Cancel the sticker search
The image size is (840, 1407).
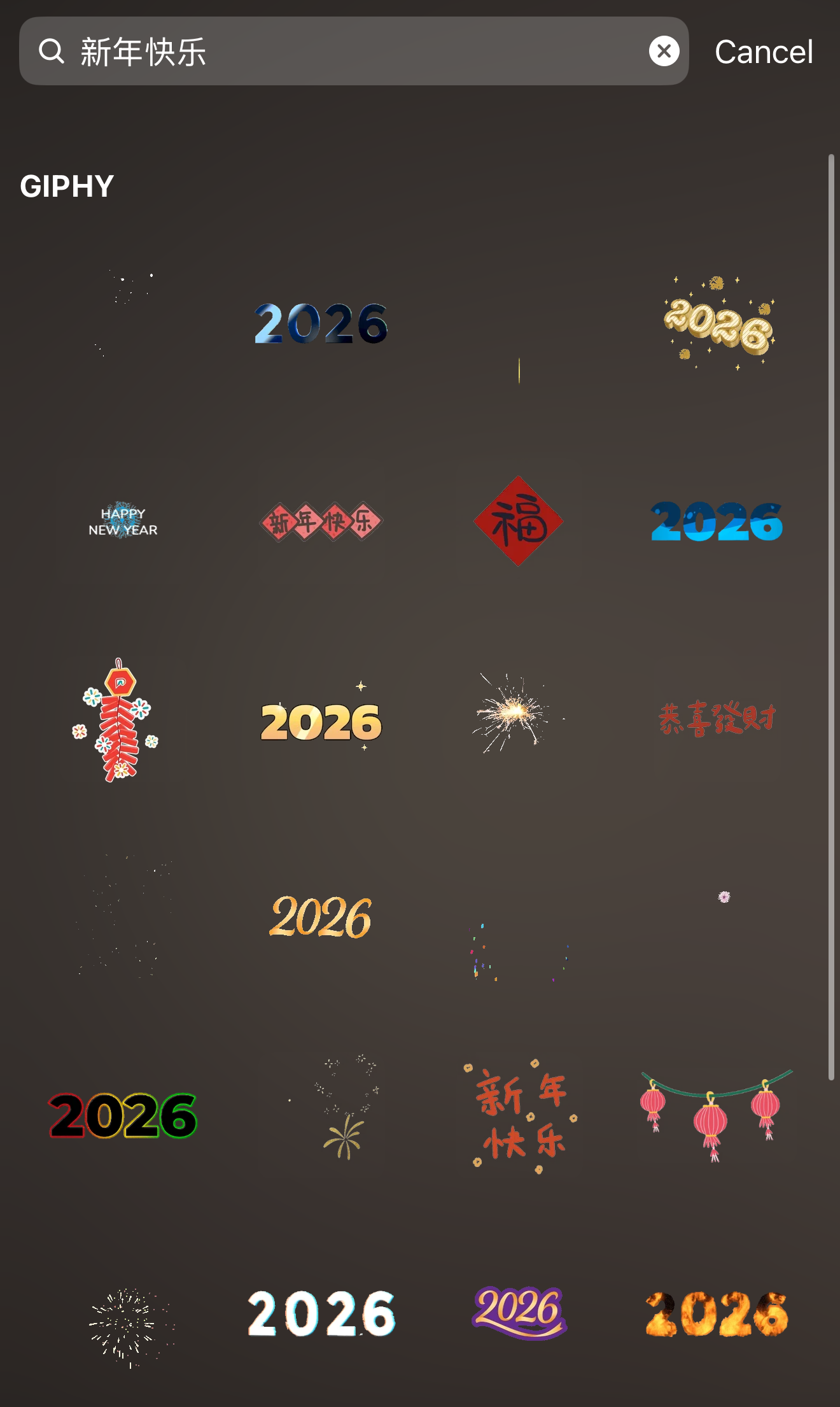coord(763,52)
